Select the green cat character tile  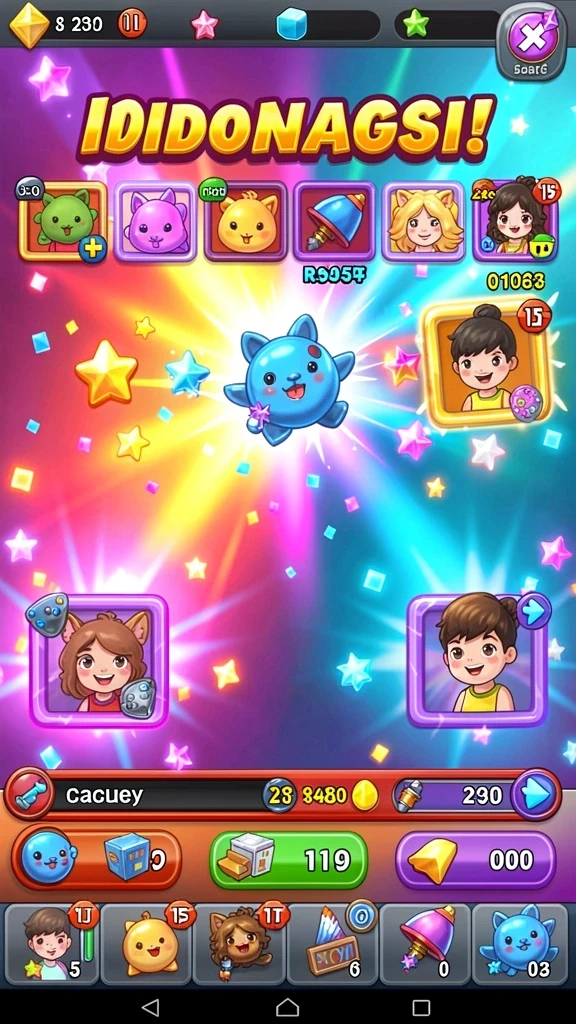click(x=62, y=221)
